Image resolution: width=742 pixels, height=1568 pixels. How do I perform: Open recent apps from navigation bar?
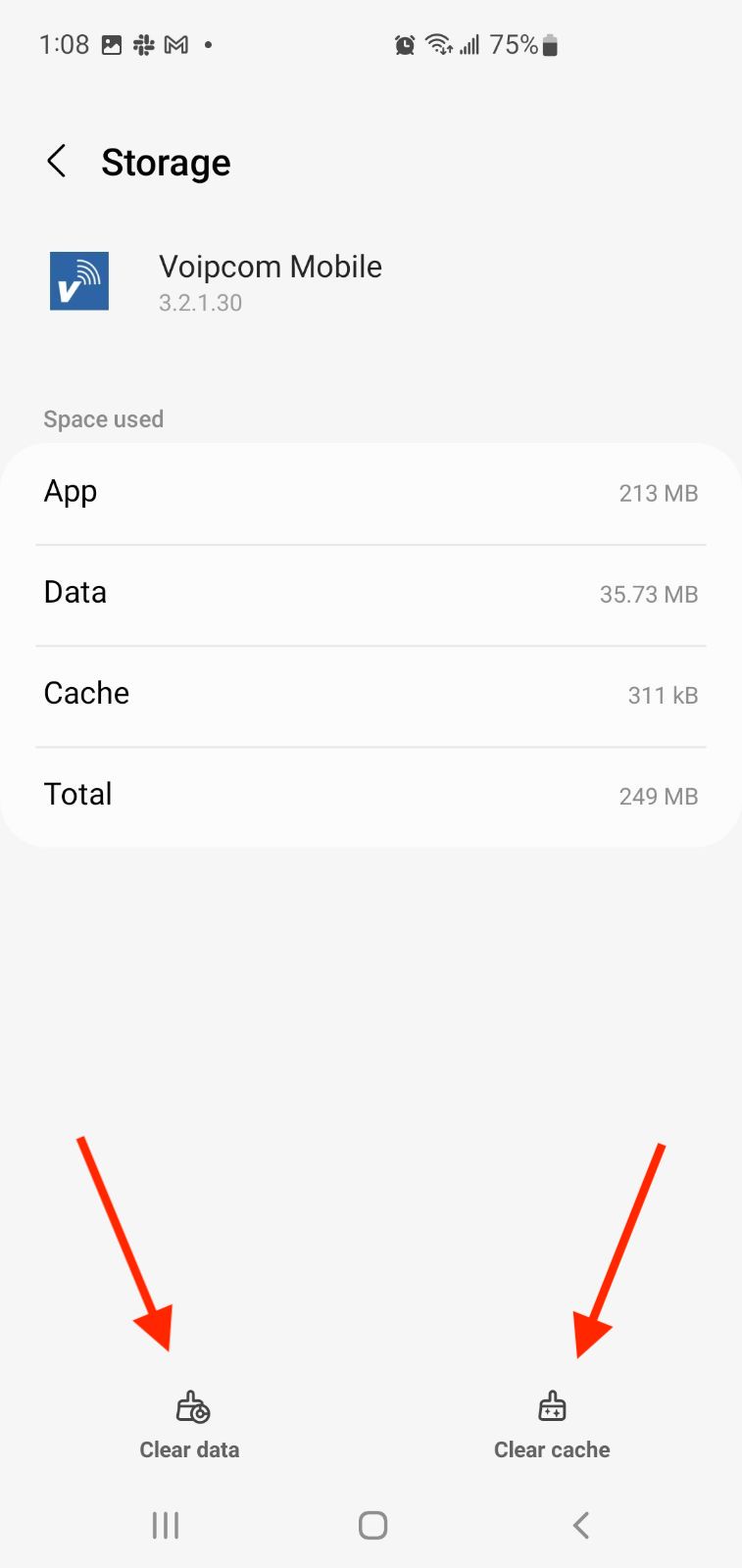click(x=166, y=1525)
